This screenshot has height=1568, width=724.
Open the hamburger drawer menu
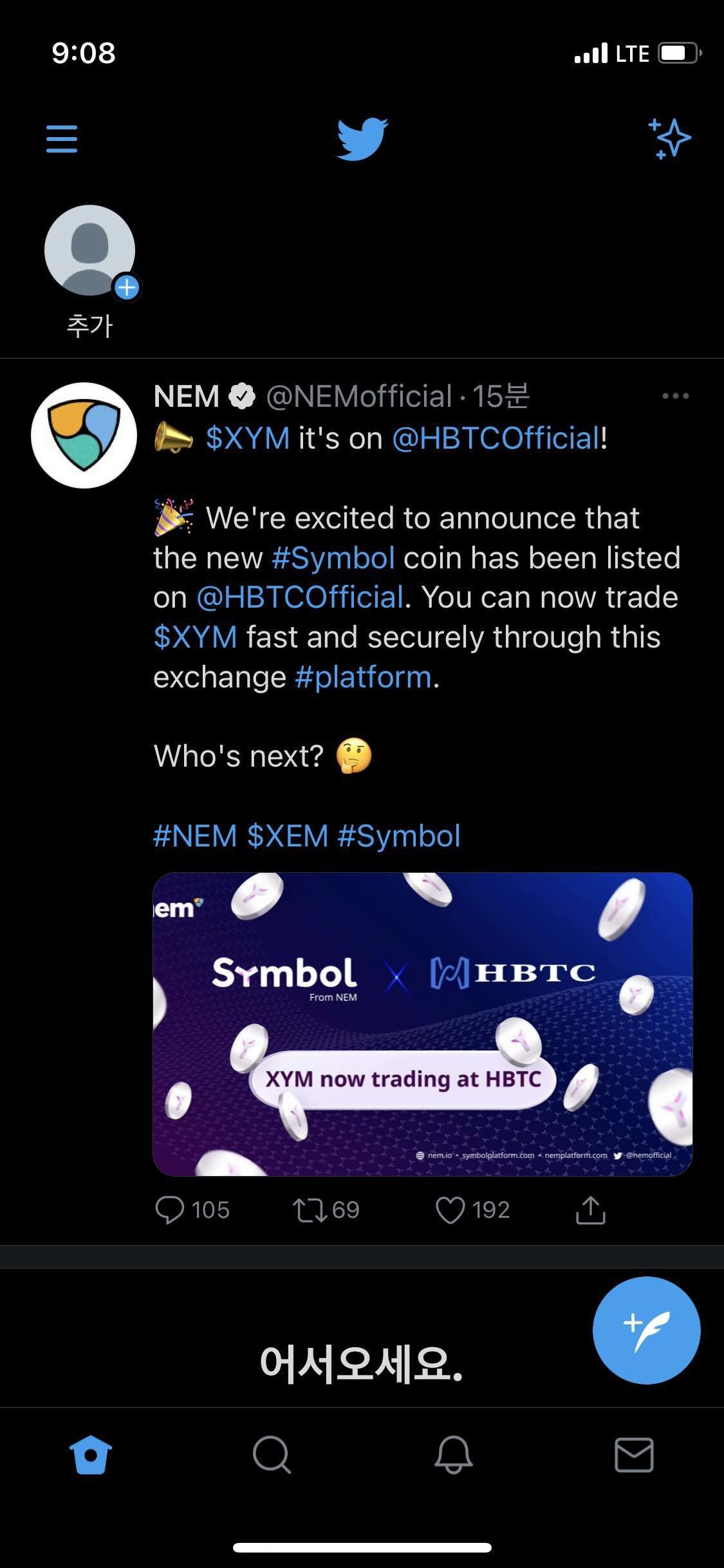(62, 139)
